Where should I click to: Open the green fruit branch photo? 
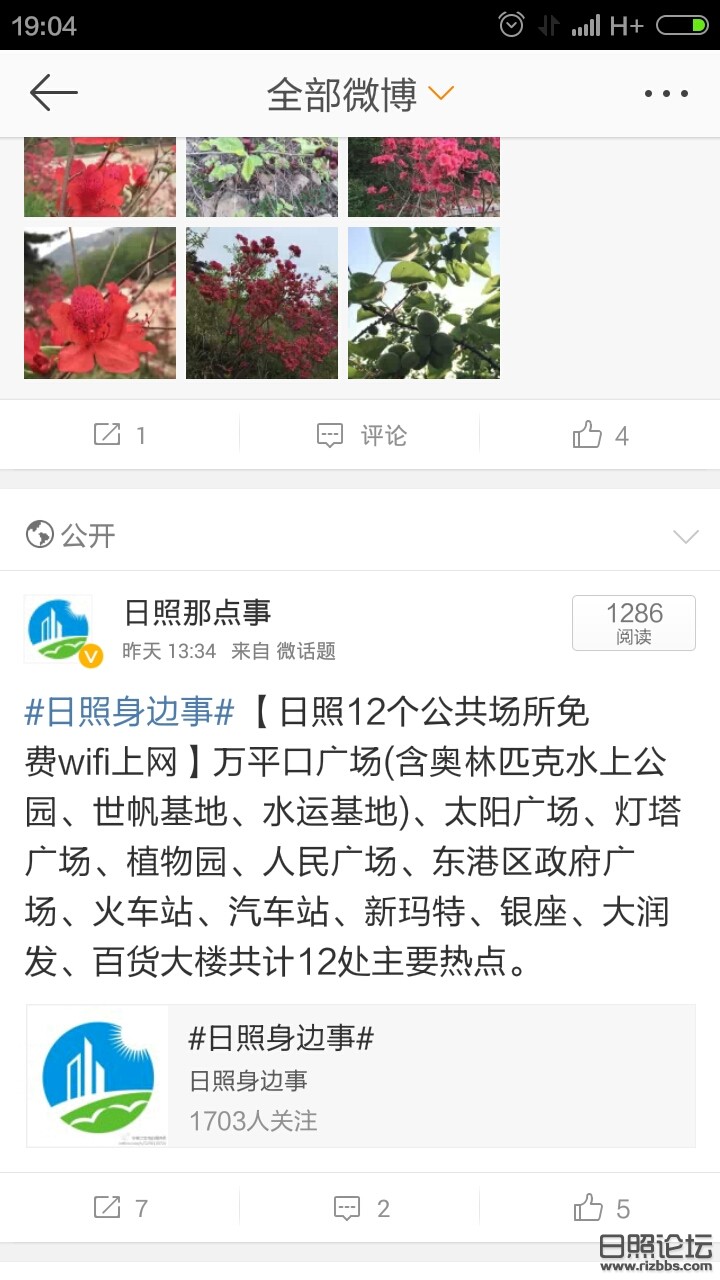click(x=424, y=303)
